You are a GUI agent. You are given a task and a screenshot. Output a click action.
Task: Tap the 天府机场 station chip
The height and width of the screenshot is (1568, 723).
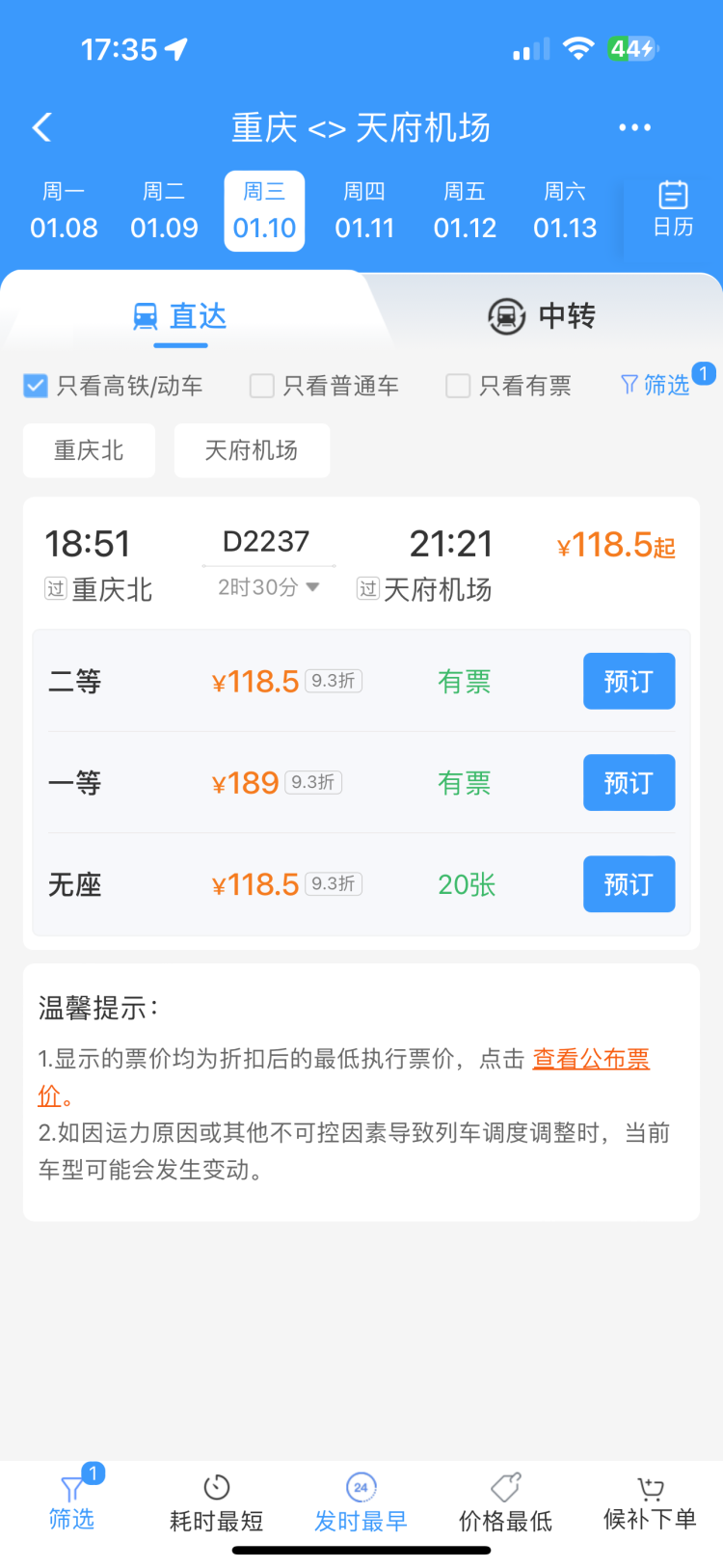coord(252,450)
